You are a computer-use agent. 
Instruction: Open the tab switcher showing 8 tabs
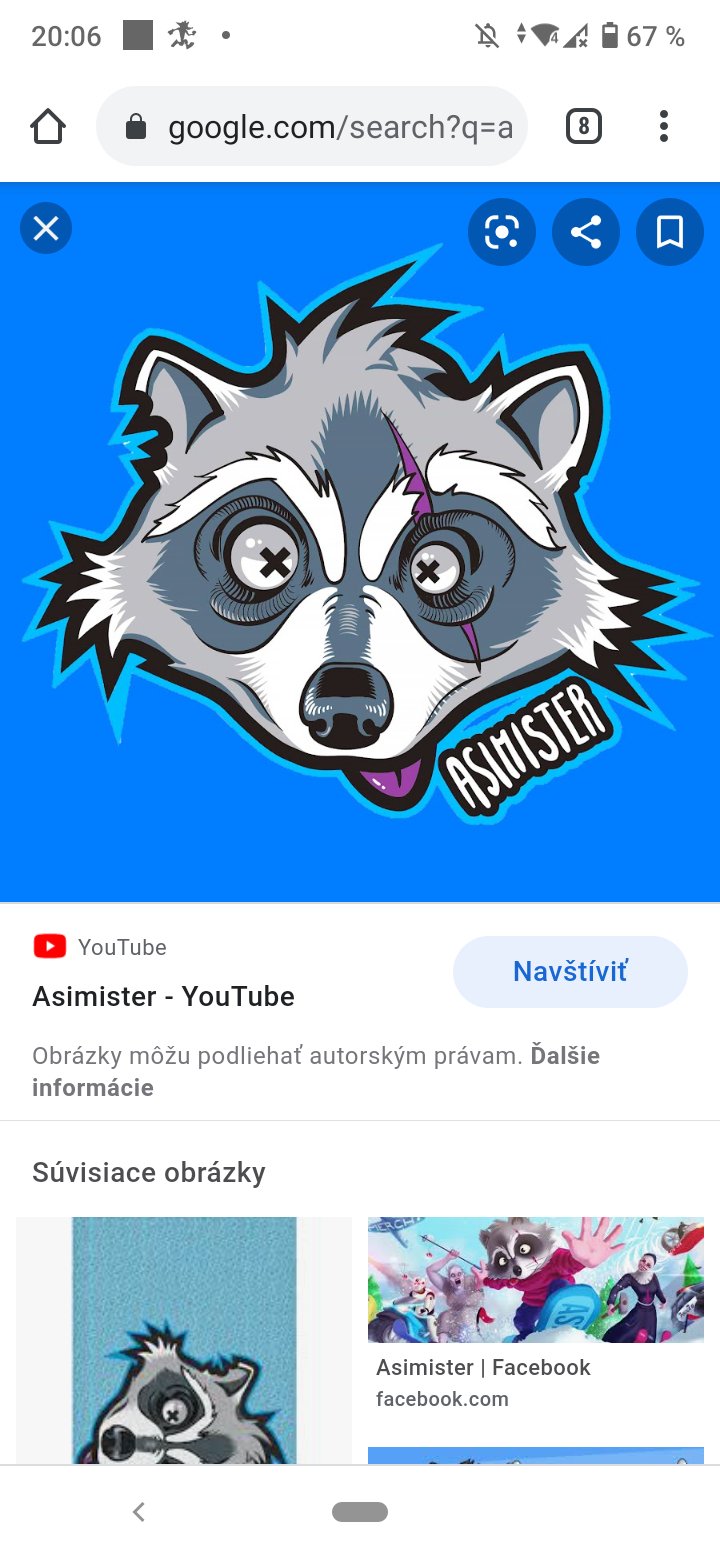point(584,127)
